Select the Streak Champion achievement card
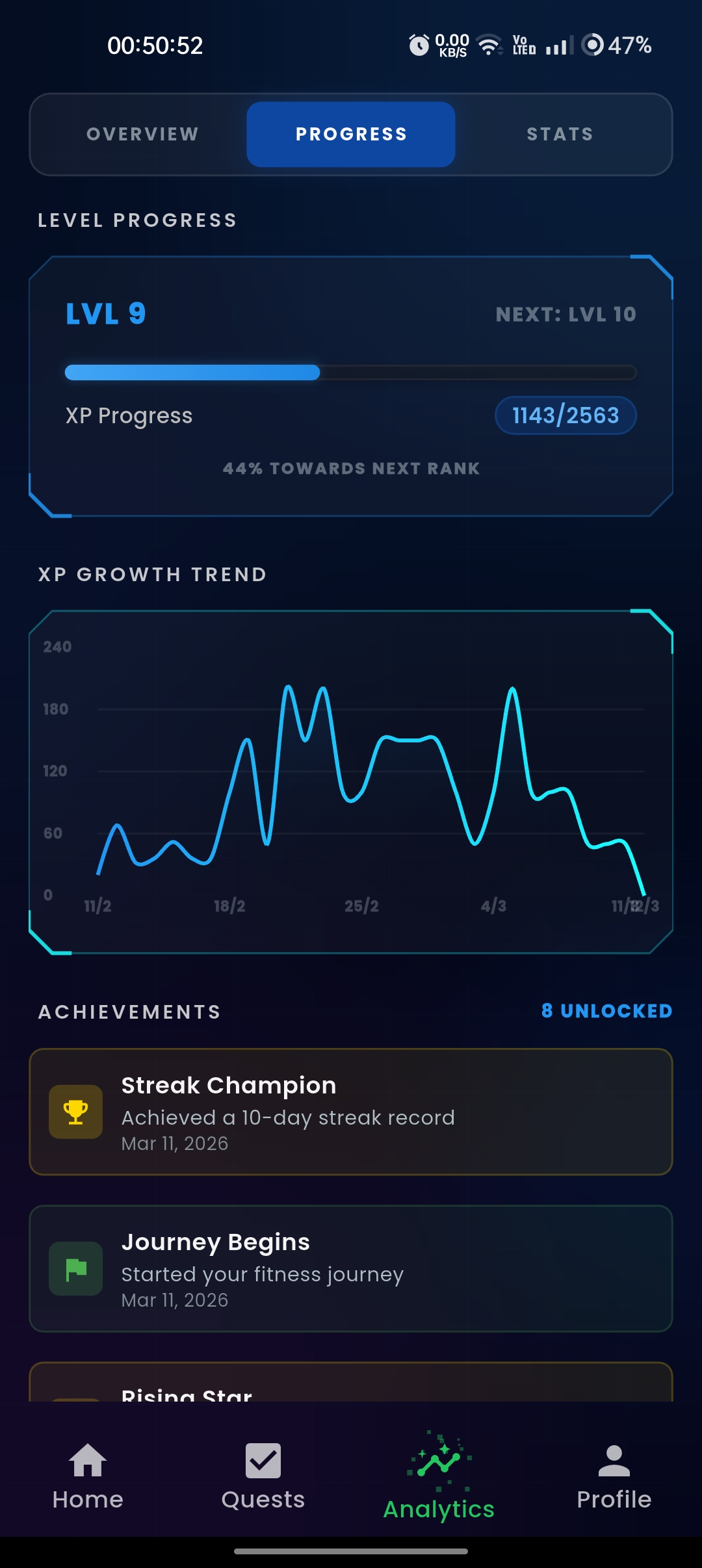This screenshot has width=702, height=1568. point(350,1114)
